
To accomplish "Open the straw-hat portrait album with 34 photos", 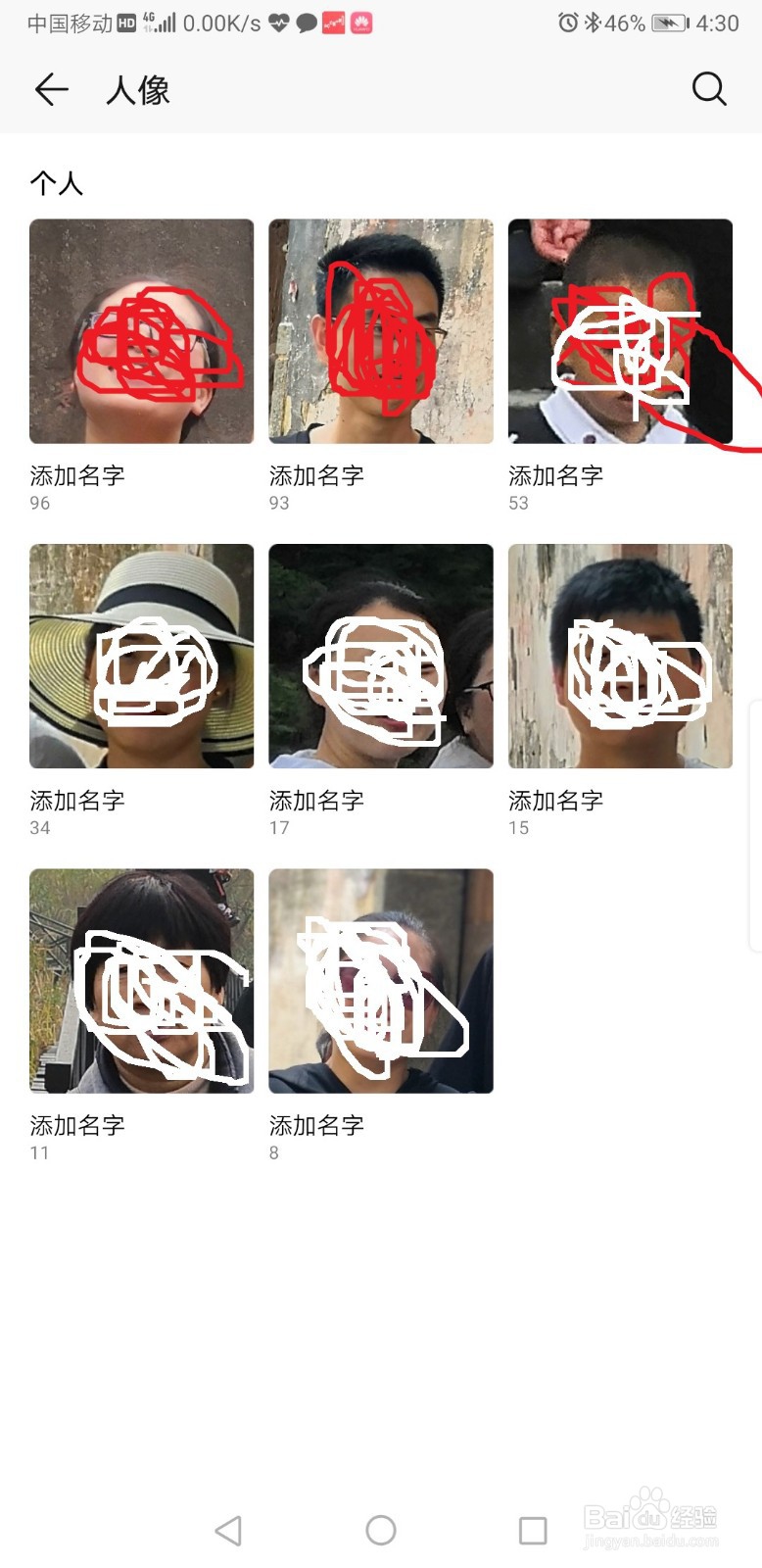I will pyautogui.click(x=141, y=656).
